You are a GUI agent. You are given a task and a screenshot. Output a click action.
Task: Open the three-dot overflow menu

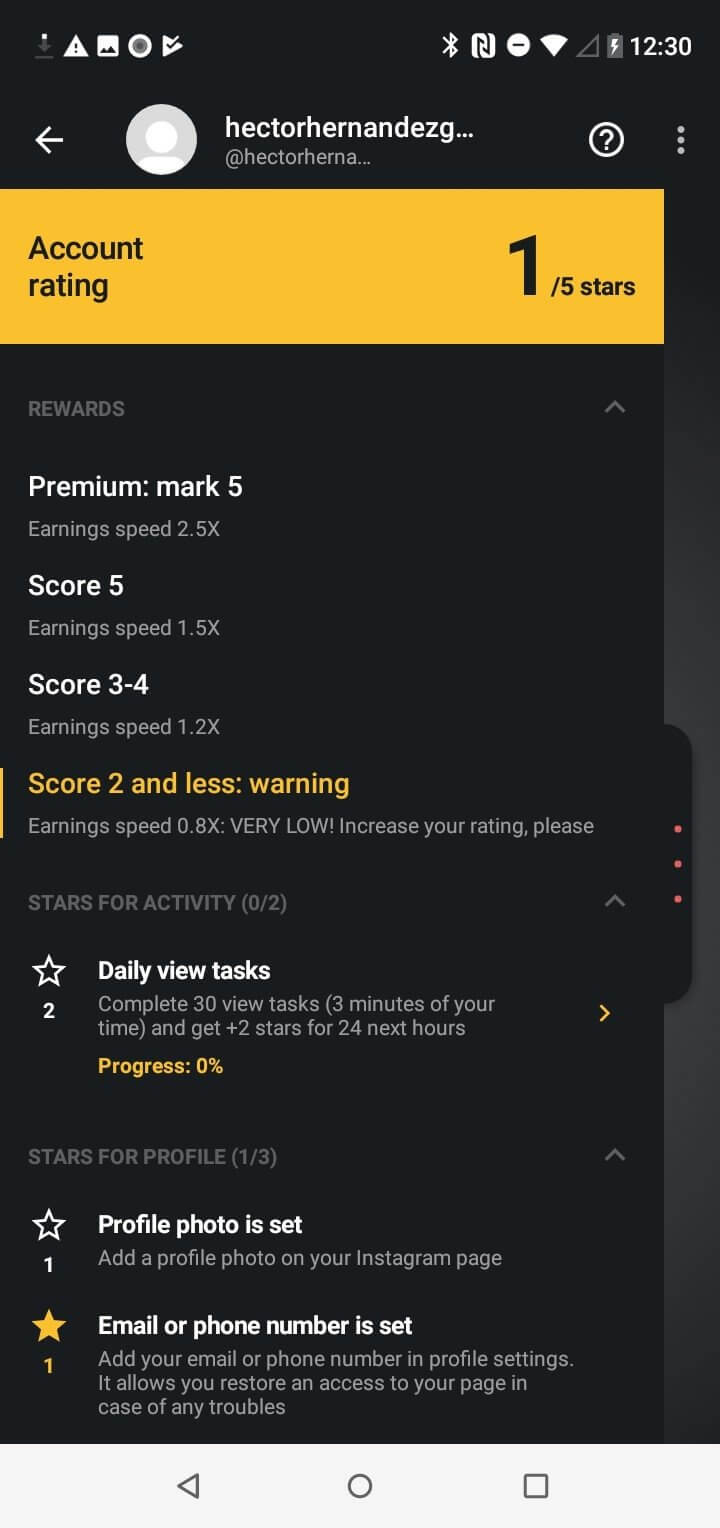pos(680,140)
